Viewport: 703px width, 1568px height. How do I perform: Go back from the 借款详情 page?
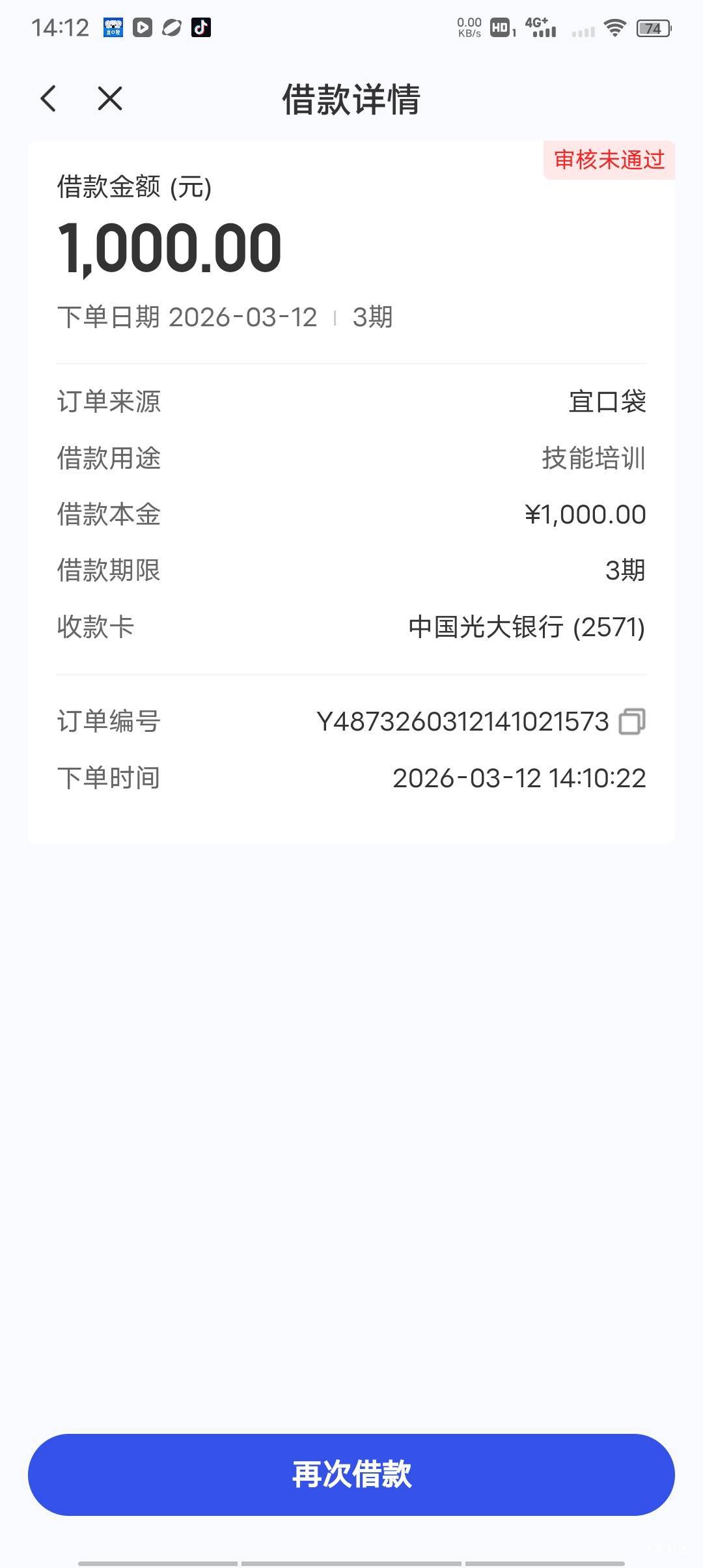49,99
